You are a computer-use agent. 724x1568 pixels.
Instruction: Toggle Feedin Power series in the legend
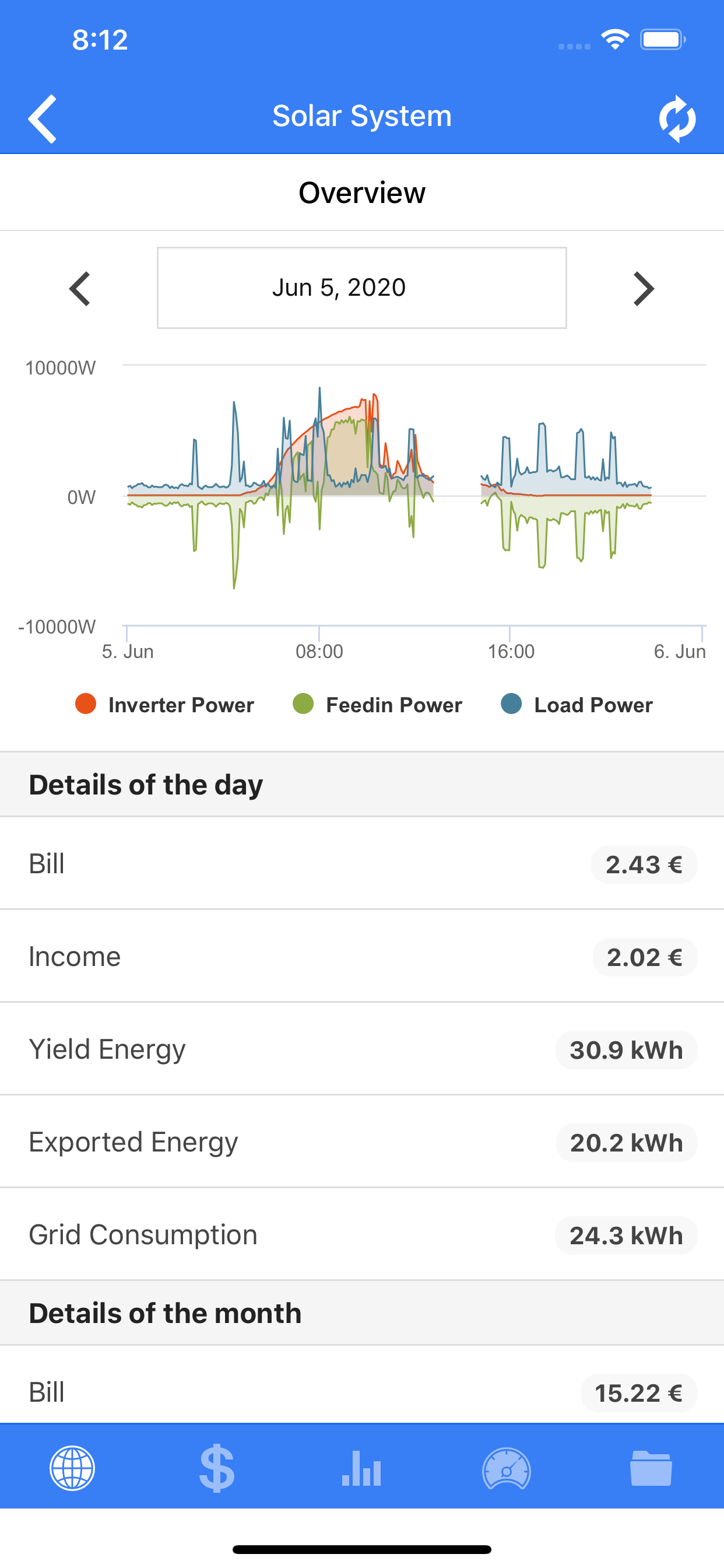[x=377, y=704]
